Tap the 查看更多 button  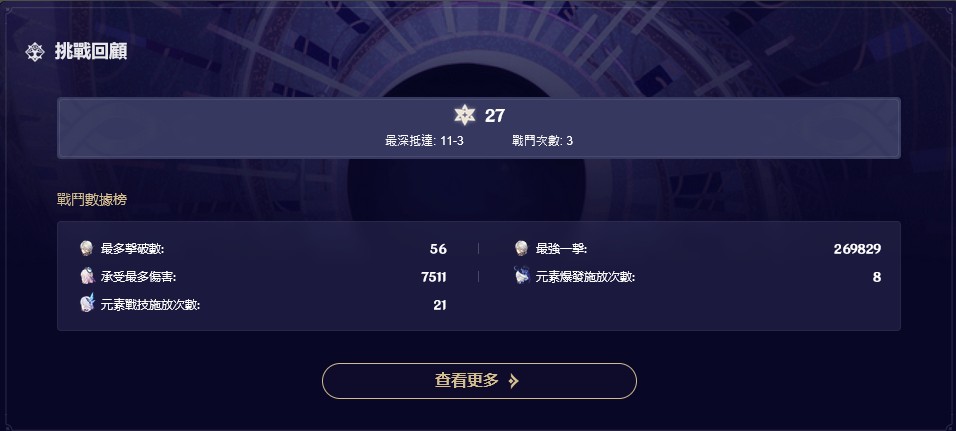click(x=478, y=381)
